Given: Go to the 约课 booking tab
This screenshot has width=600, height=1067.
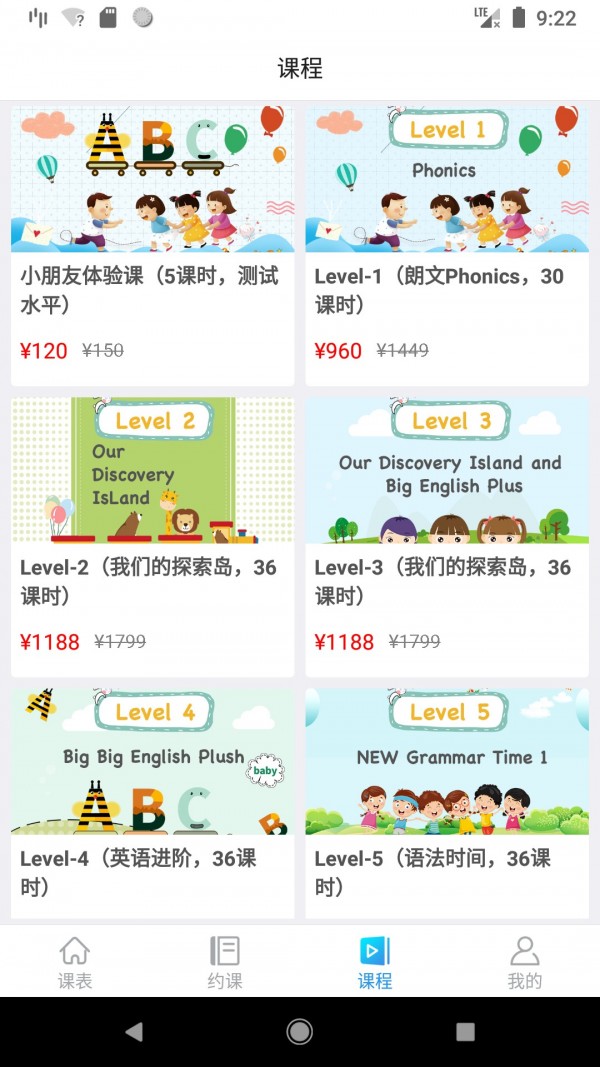Looking at the screenshot, I should 225,962.
